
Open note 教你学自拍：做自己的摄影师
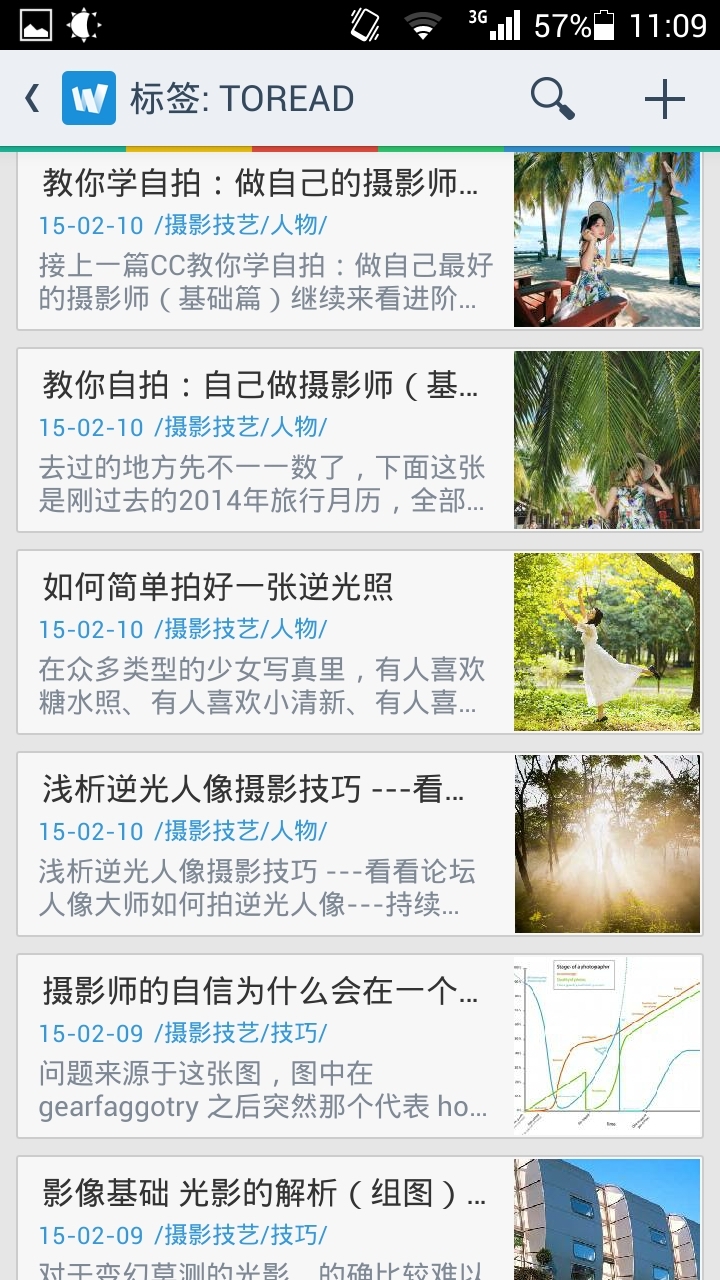(260, 240)
